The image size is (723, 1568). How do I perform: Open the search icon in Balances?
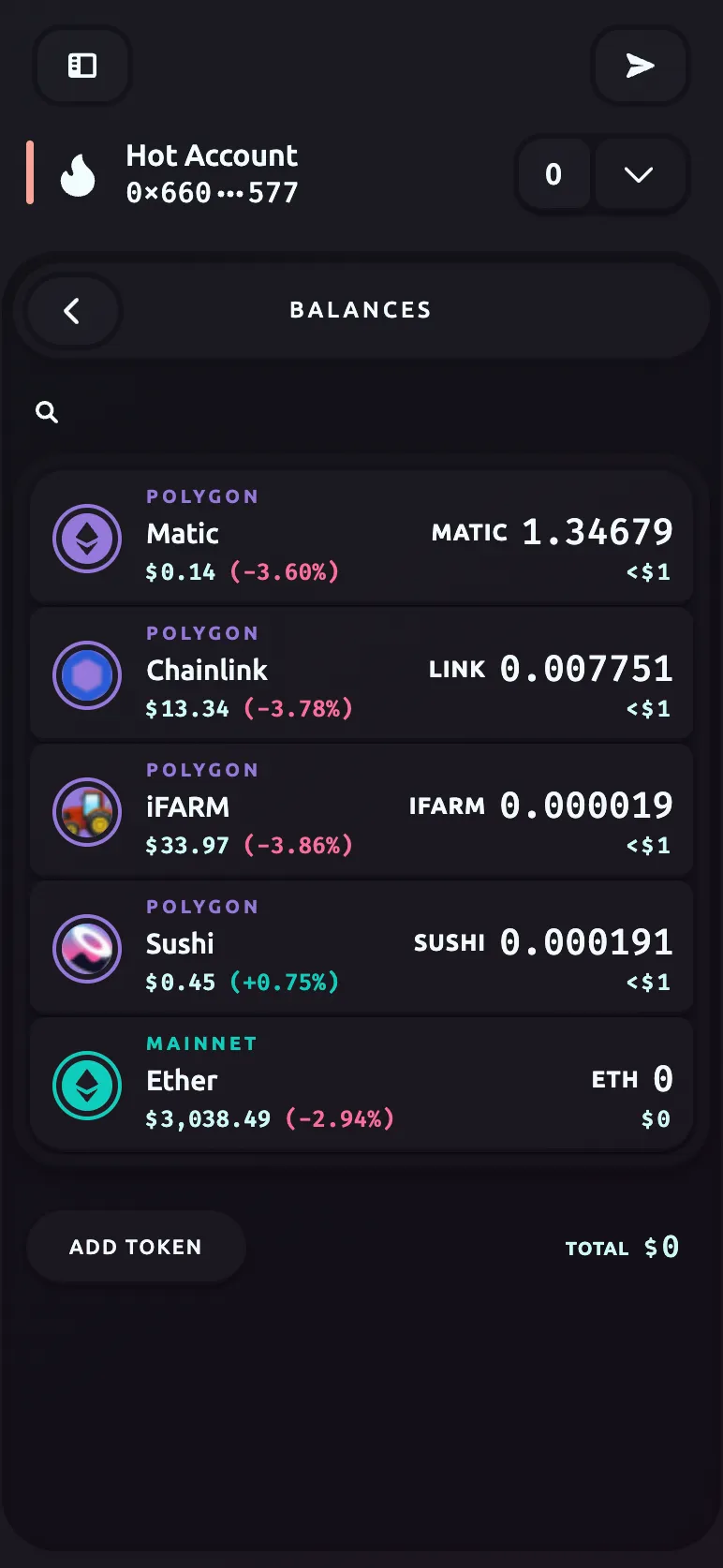click(46, 411)
